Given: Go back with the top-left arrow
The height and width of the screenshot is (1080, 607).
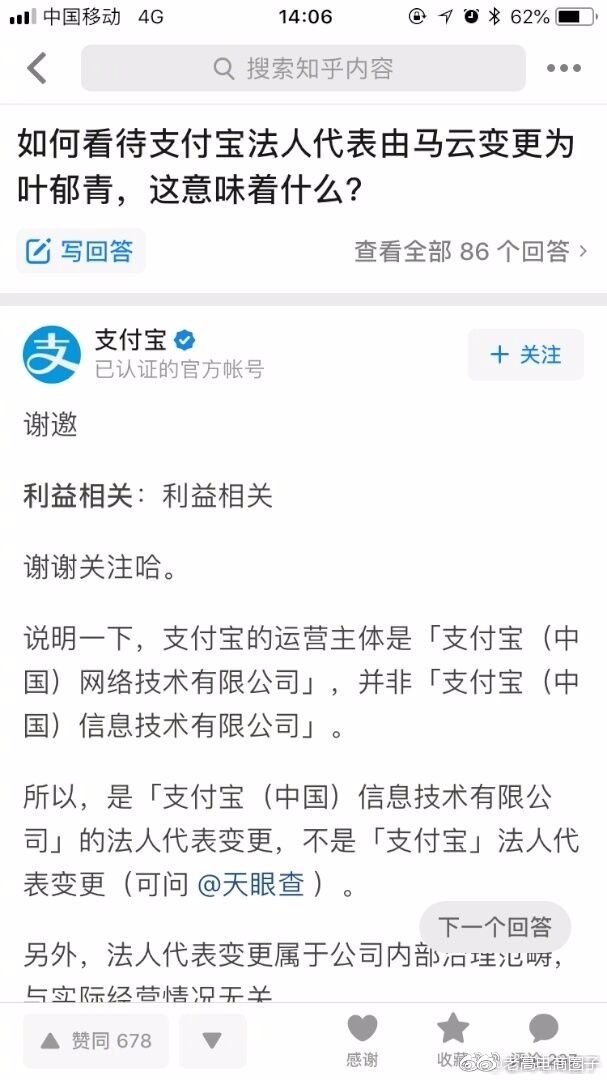Looking at the screenshot, I should click(x=37, y=68).
